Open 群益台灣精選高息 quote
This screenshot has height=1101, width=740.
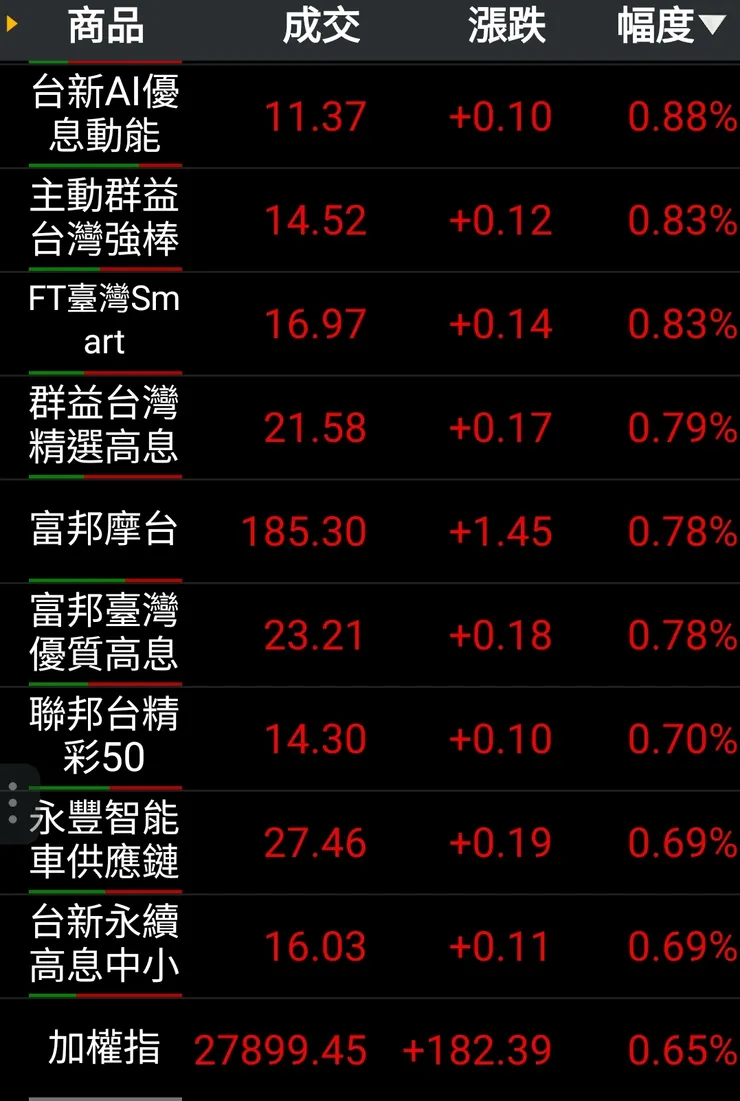tap(105, 425)
